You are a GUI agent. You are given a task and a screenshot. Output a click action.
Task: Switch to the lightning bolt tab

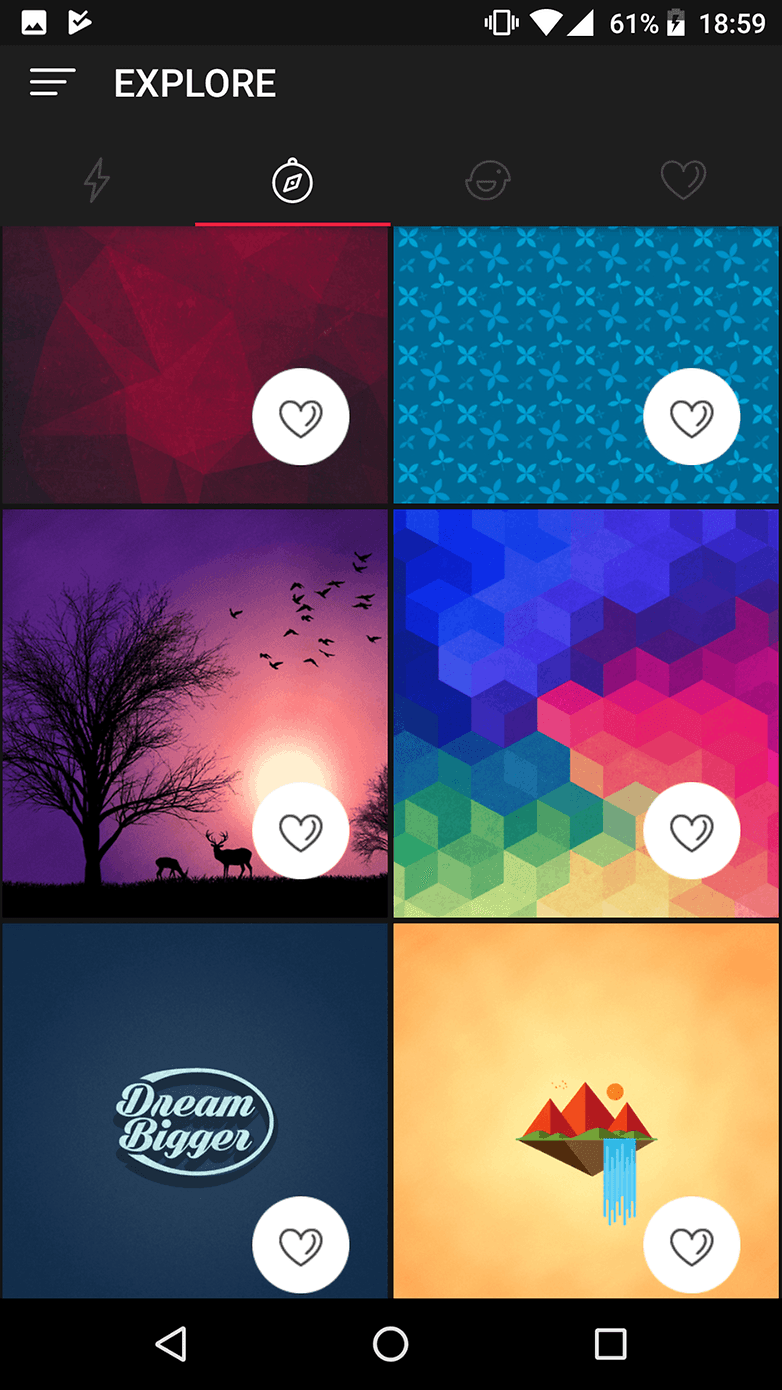[x=97, y=181]
